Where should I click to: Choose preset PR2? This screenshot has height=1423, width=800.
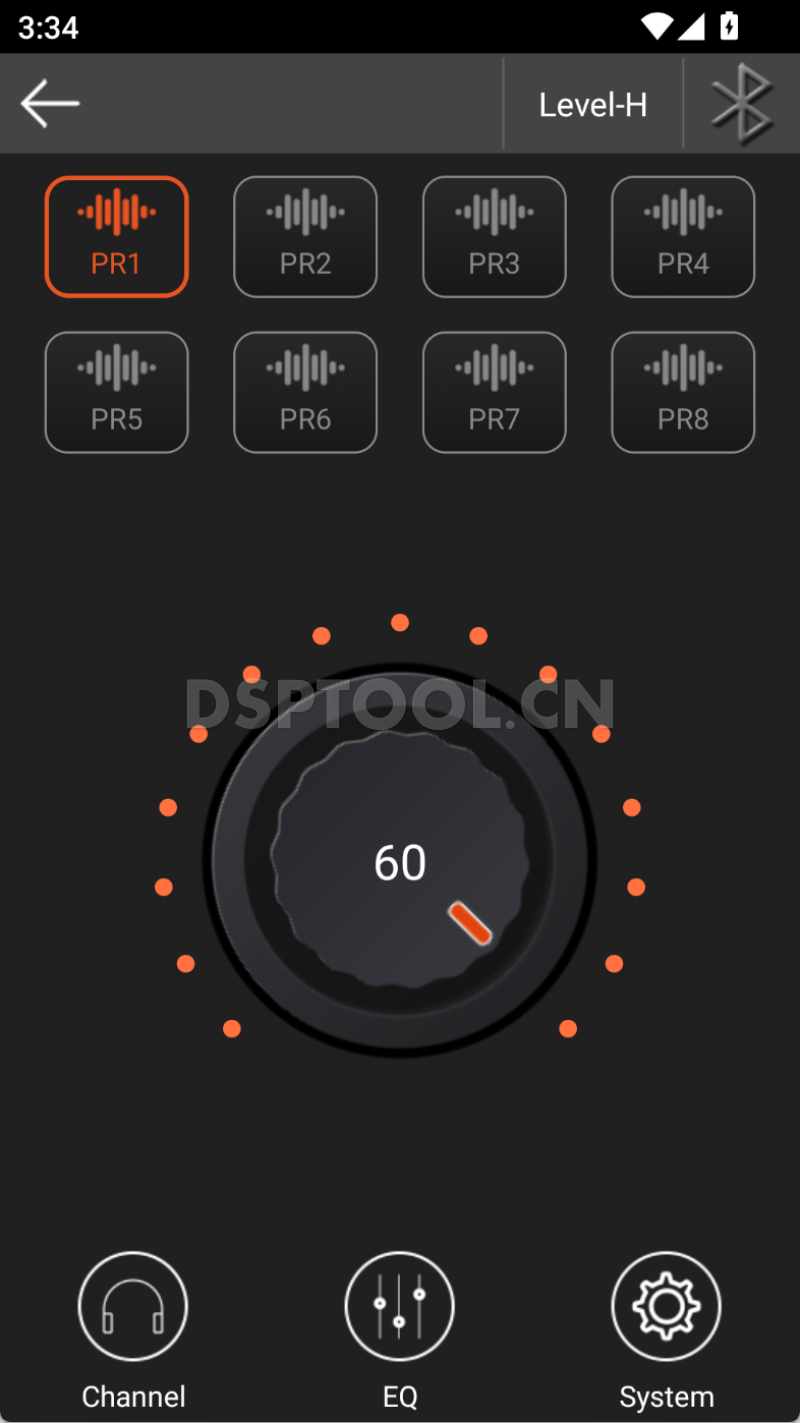tap(305, 237)
